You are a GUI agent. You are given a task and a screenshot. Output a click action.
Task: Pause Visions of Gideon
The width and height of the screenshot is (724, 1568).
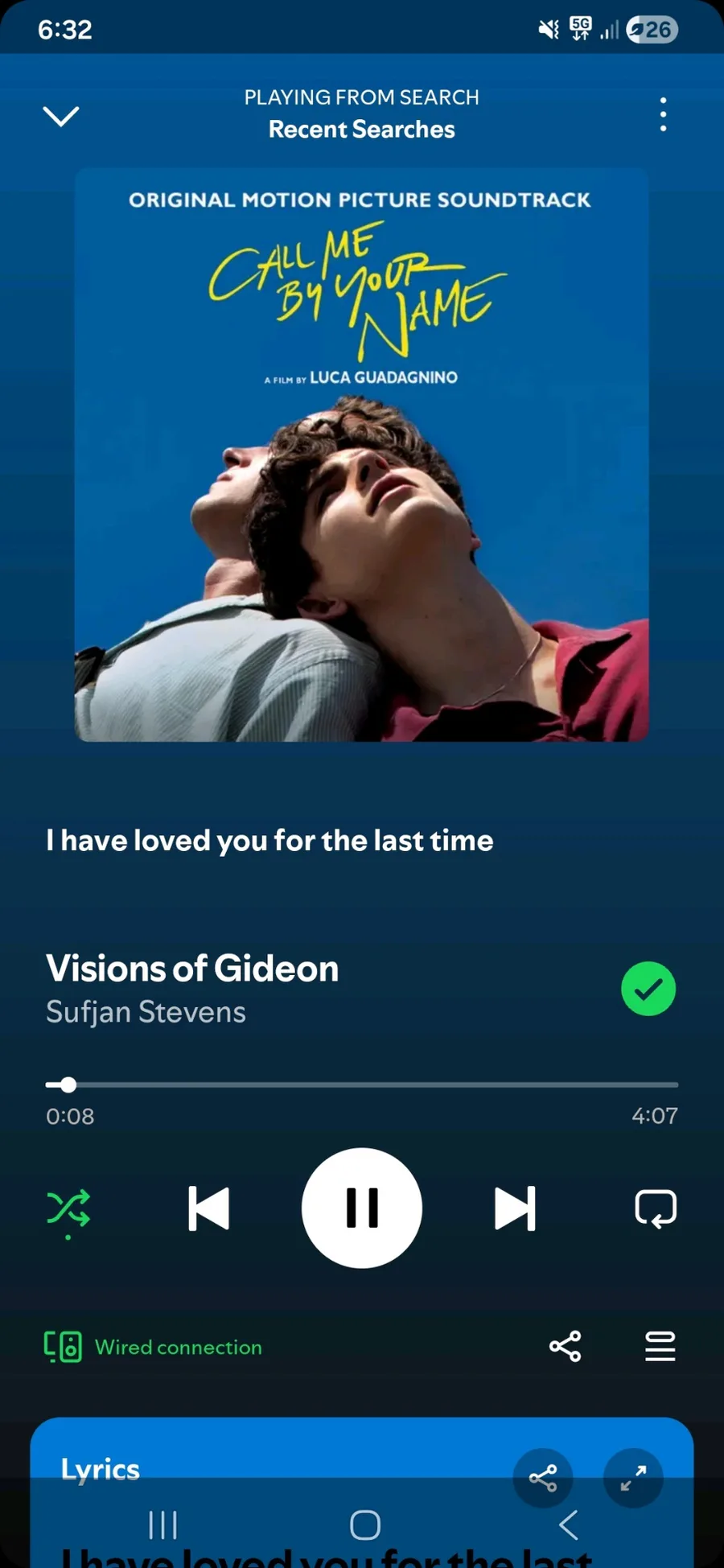(362, 1208)
